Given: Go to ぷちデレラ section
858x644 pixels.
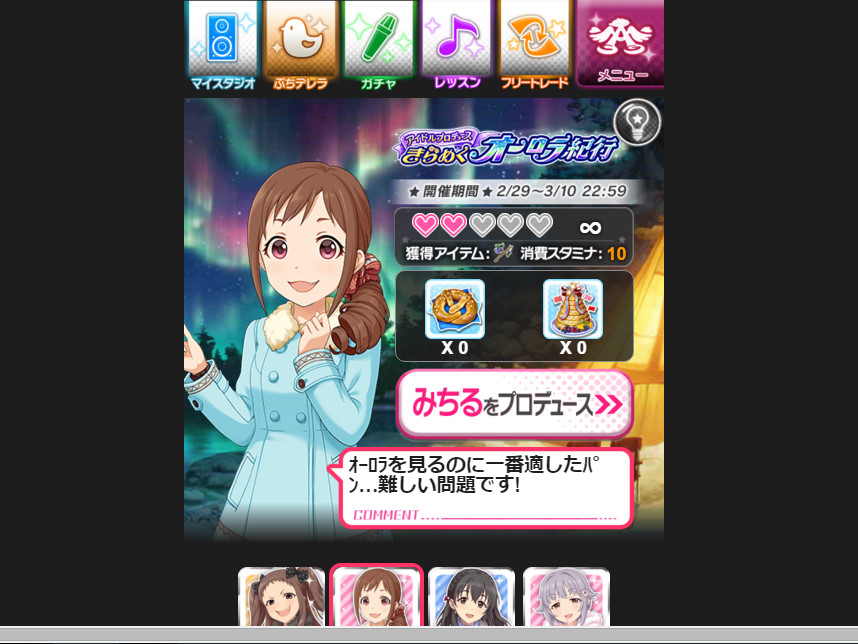Looking at the screenshot, I should tap(300, 46).
